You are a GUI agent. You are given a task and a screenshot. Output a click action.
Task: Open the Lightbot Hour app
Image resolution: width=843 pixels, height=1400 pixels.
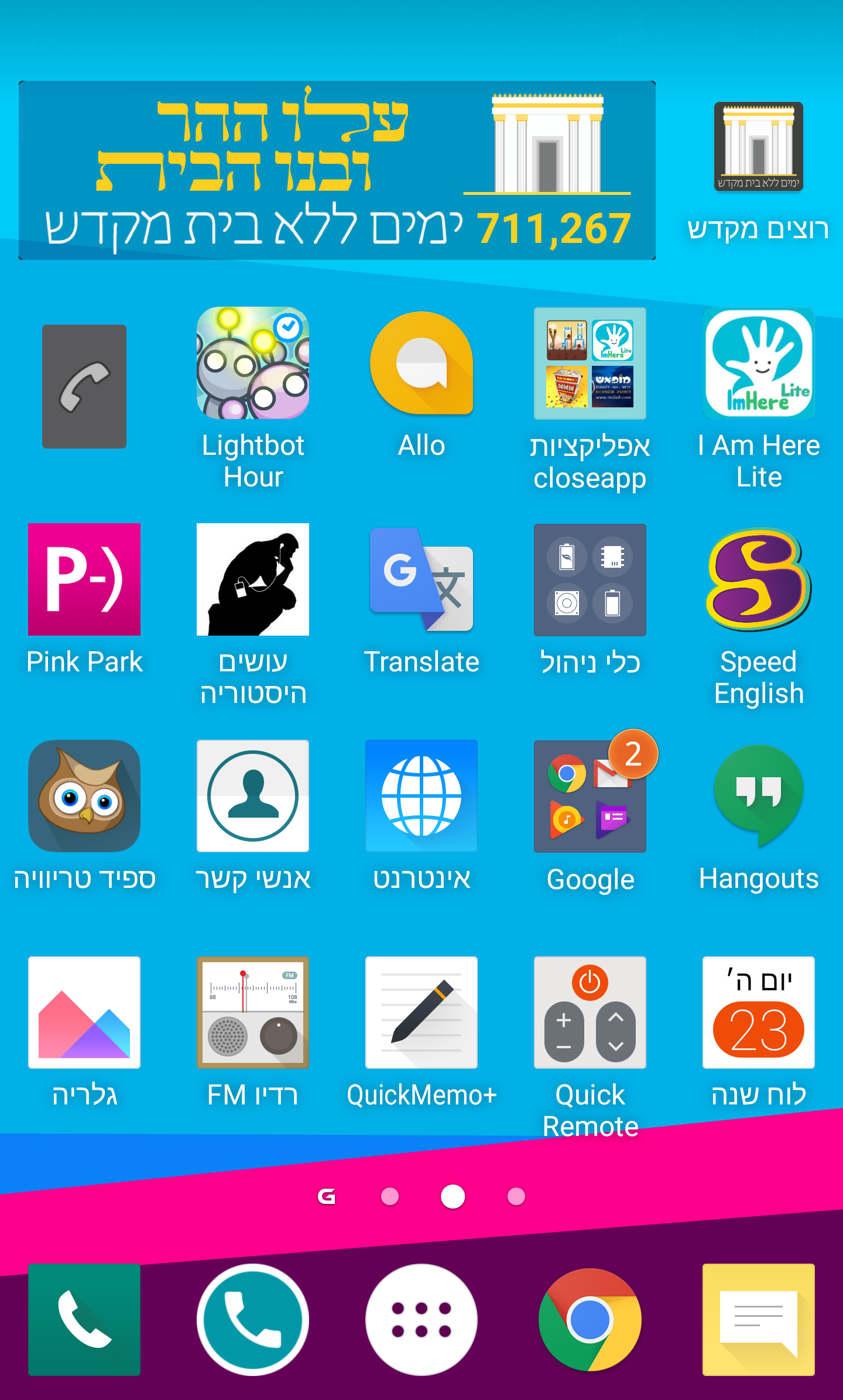pyautogui.click(x=253, y=363)
